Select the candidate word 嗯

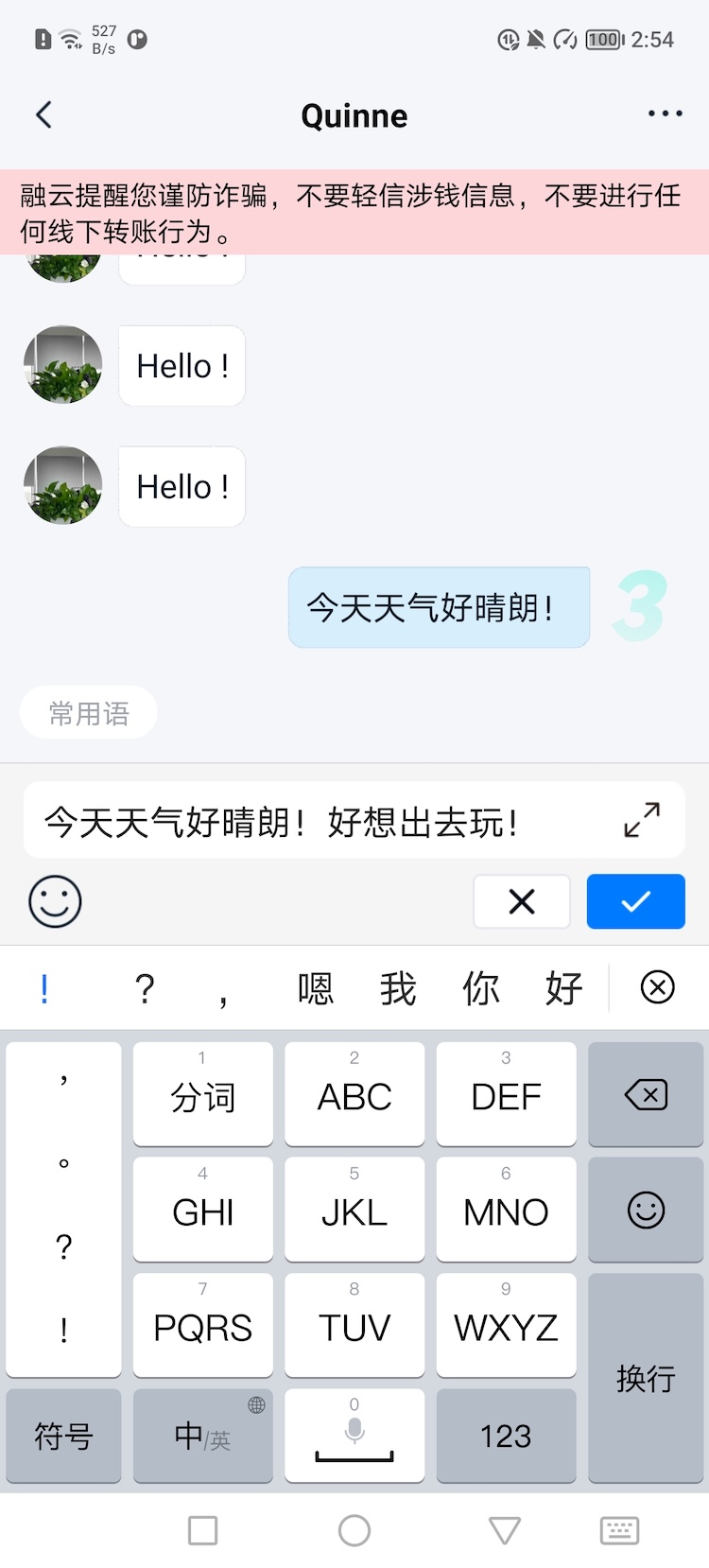[x=316, y=988]
